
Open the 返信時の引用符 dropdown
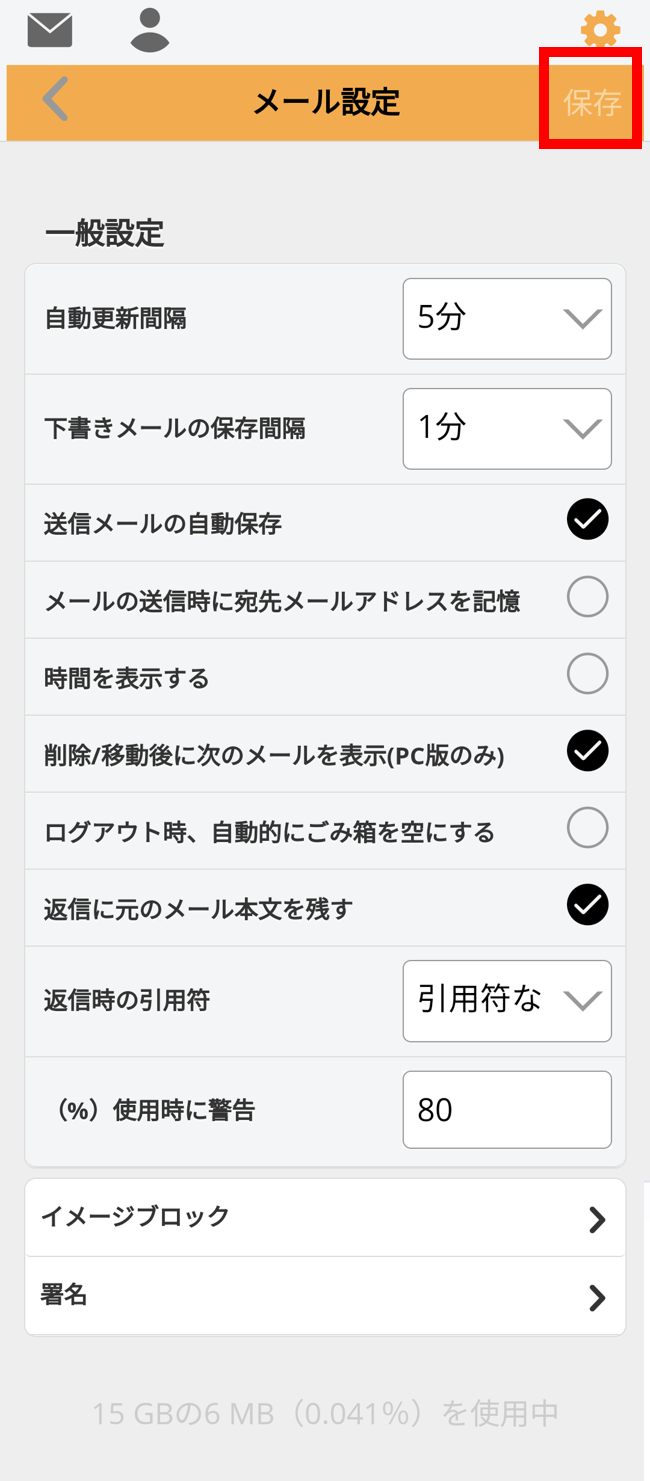pos(507,1001)
